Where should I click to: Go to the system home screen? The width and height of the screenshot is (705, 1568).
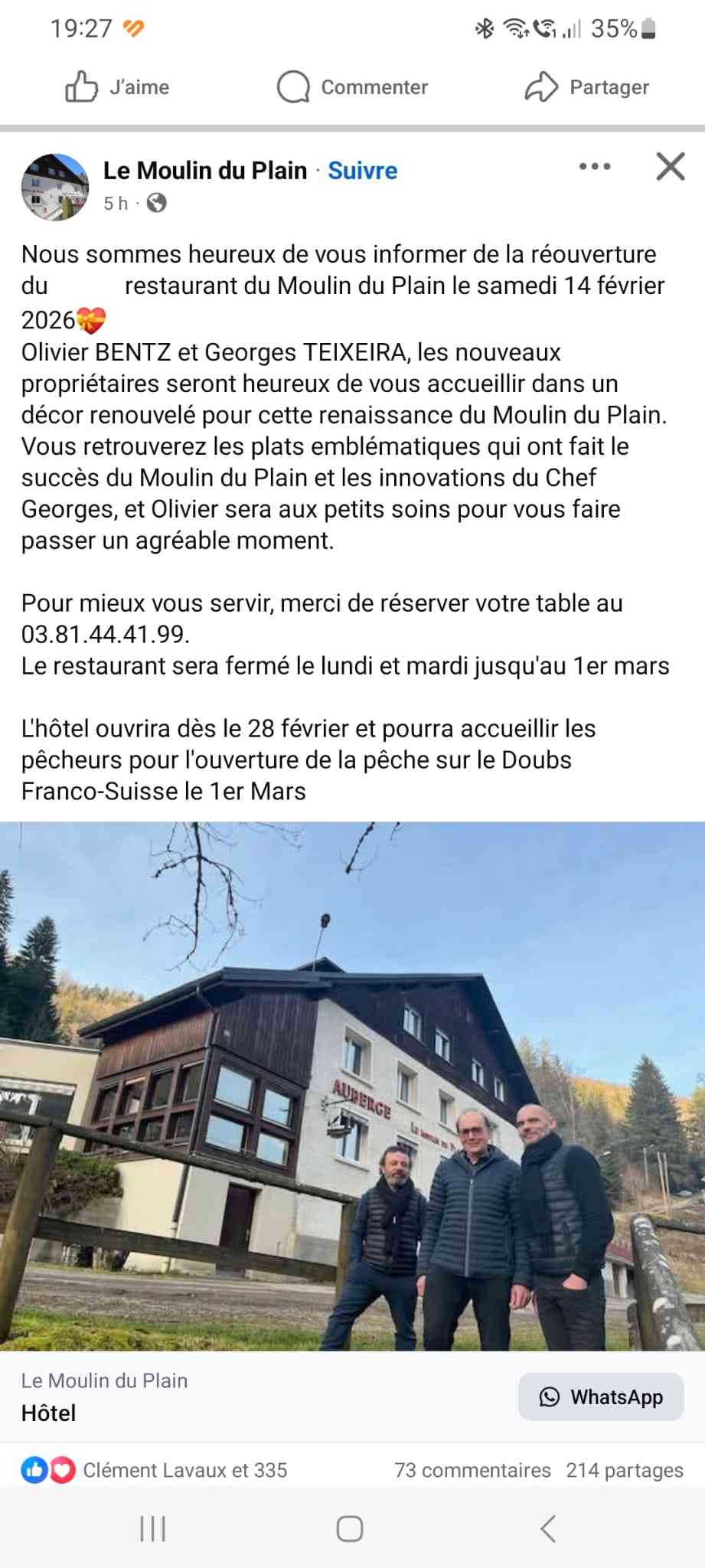(x=350, y=1528)
